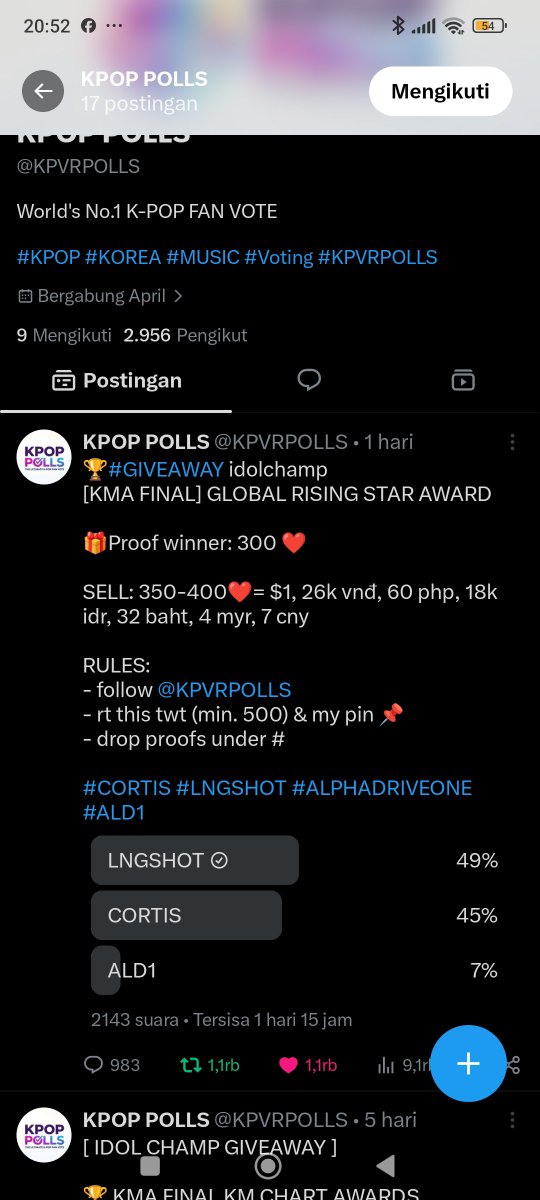Open the #CORTIS hashtag in post
The height and width of the screenshot is (1200, 540).
point(127,788)
